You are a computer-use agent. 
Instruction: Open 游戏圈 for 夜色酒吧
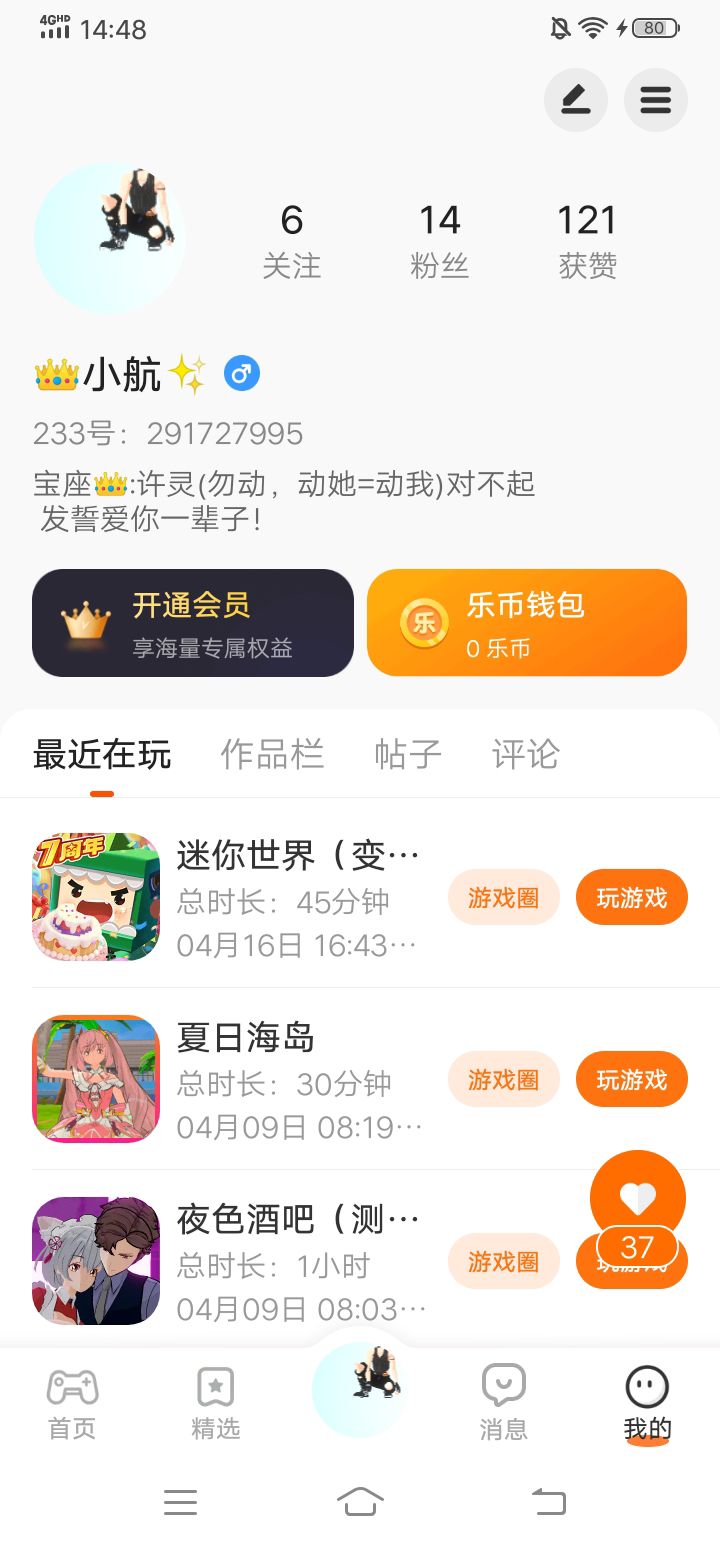pyautogui.click(x=503, y=1262)
